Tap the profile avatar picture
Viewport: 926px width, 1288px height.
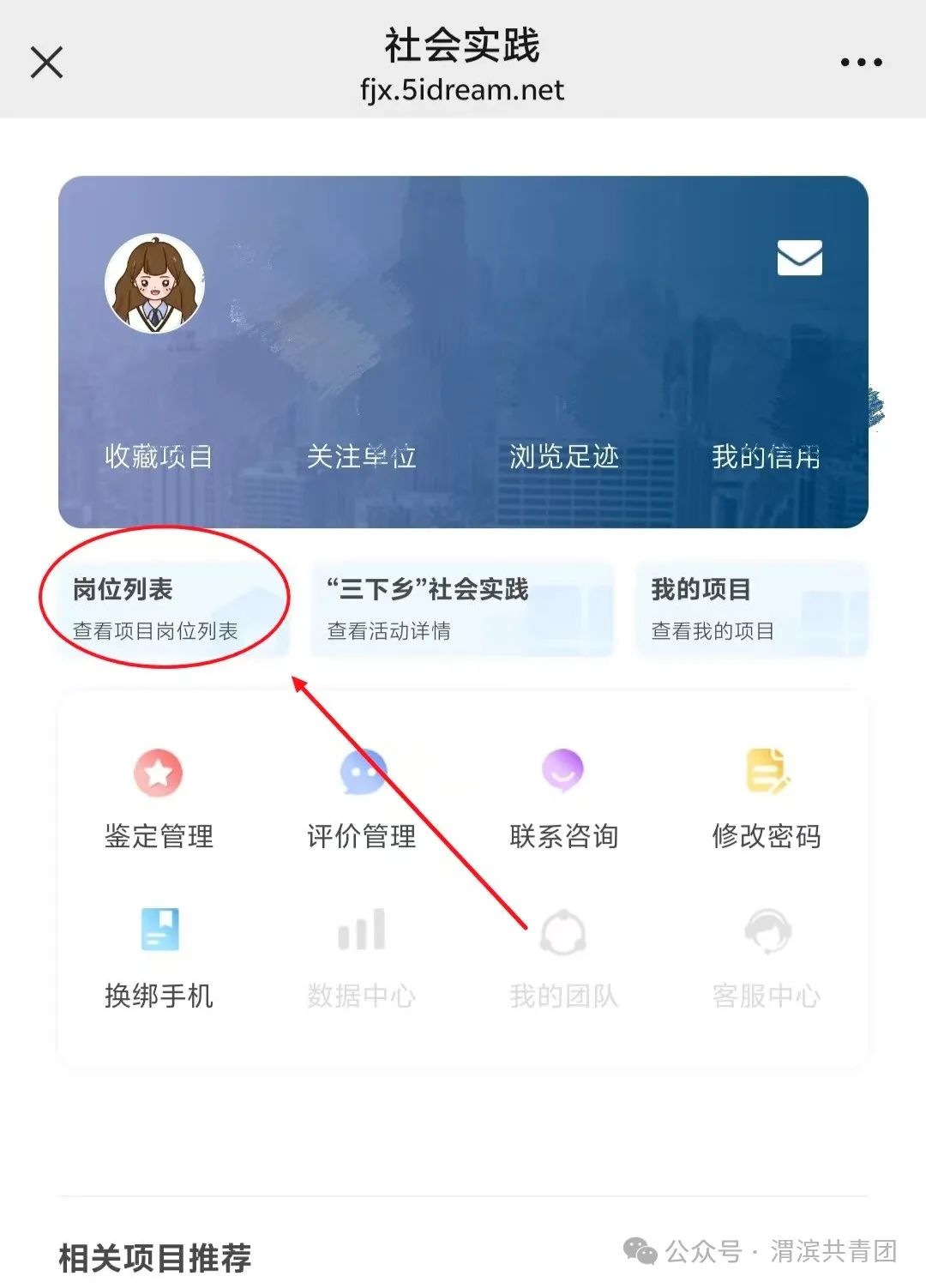point(154,284)
